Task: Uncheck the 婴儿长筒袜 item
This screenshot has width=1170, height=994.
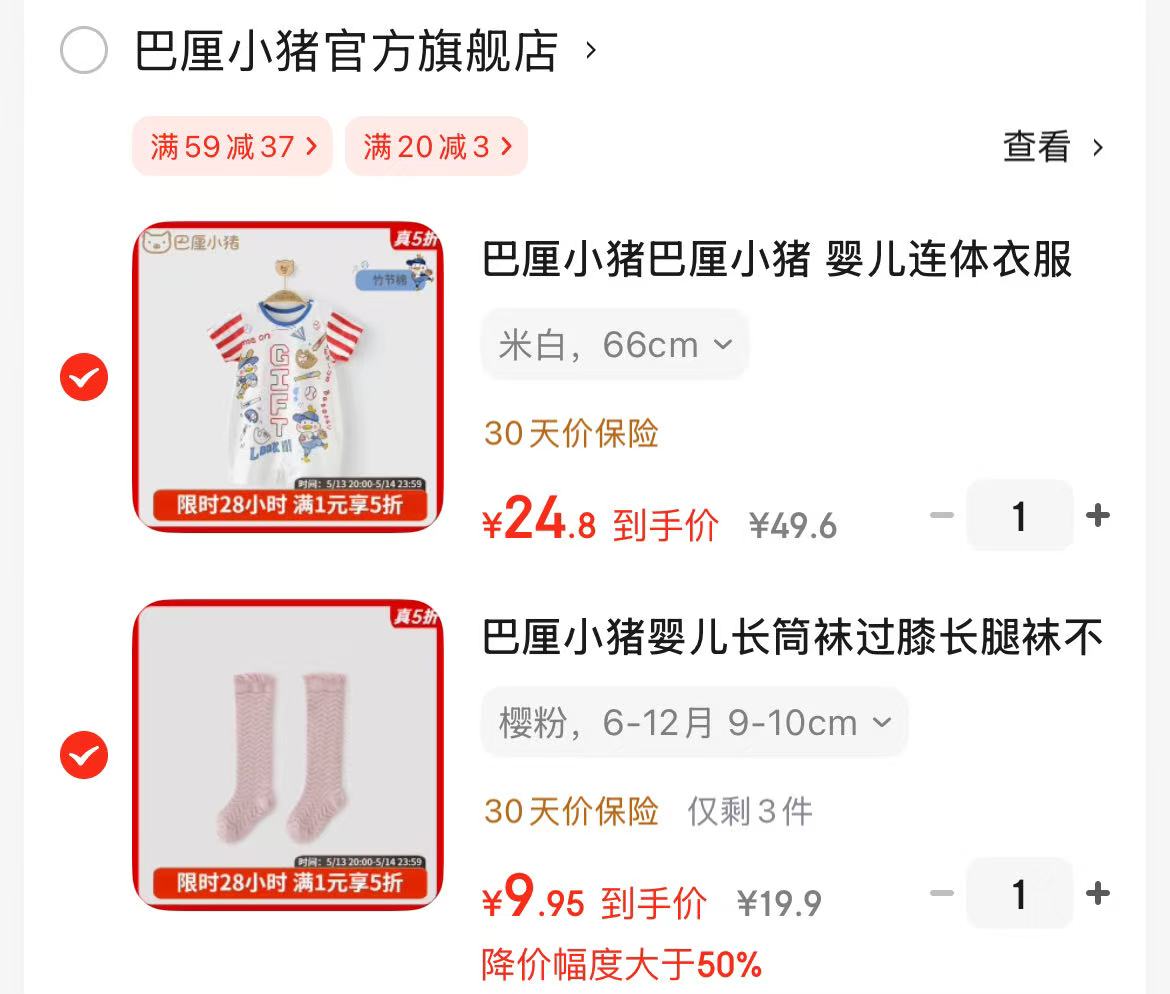Action: [84, 755]
